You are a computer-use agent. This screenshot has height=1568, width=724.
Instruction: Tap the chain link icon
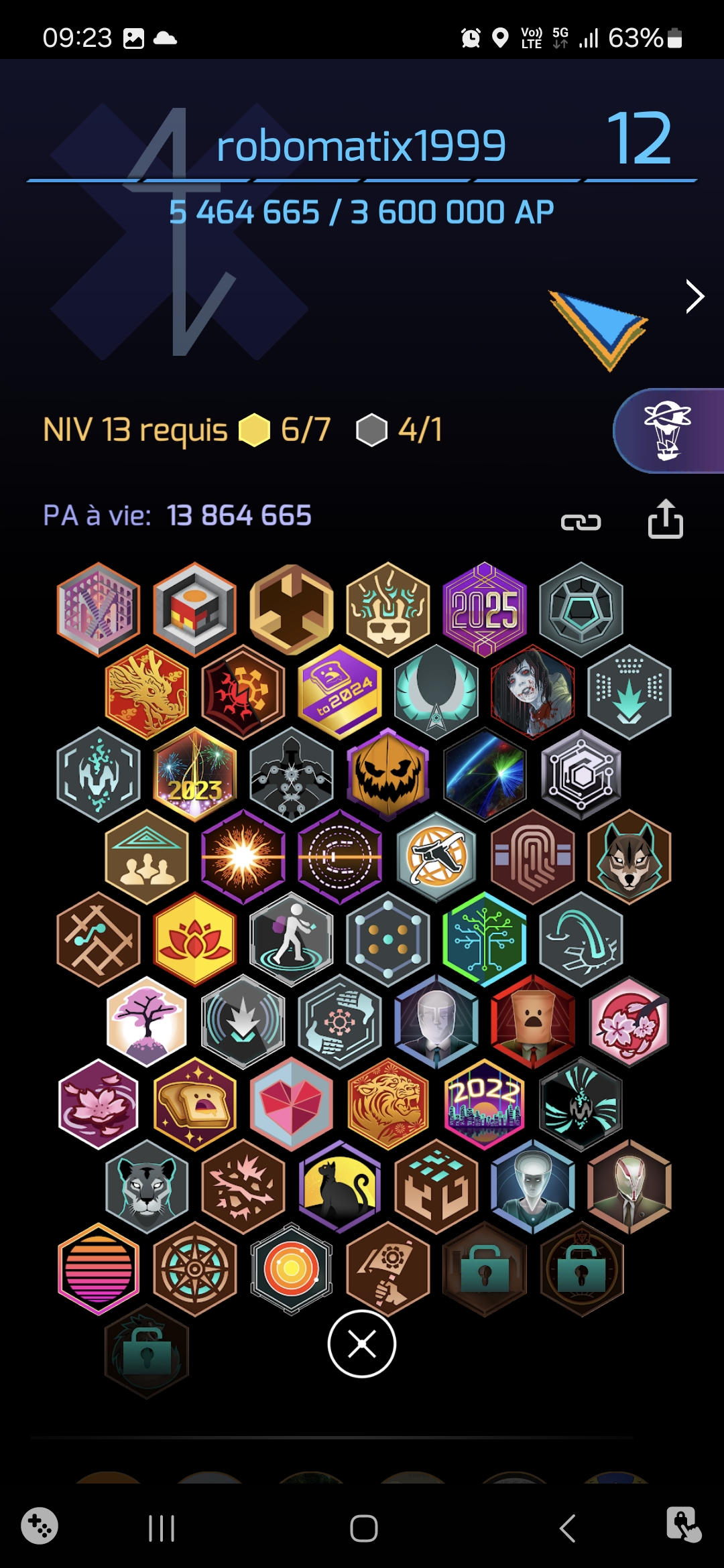(581, 522)
